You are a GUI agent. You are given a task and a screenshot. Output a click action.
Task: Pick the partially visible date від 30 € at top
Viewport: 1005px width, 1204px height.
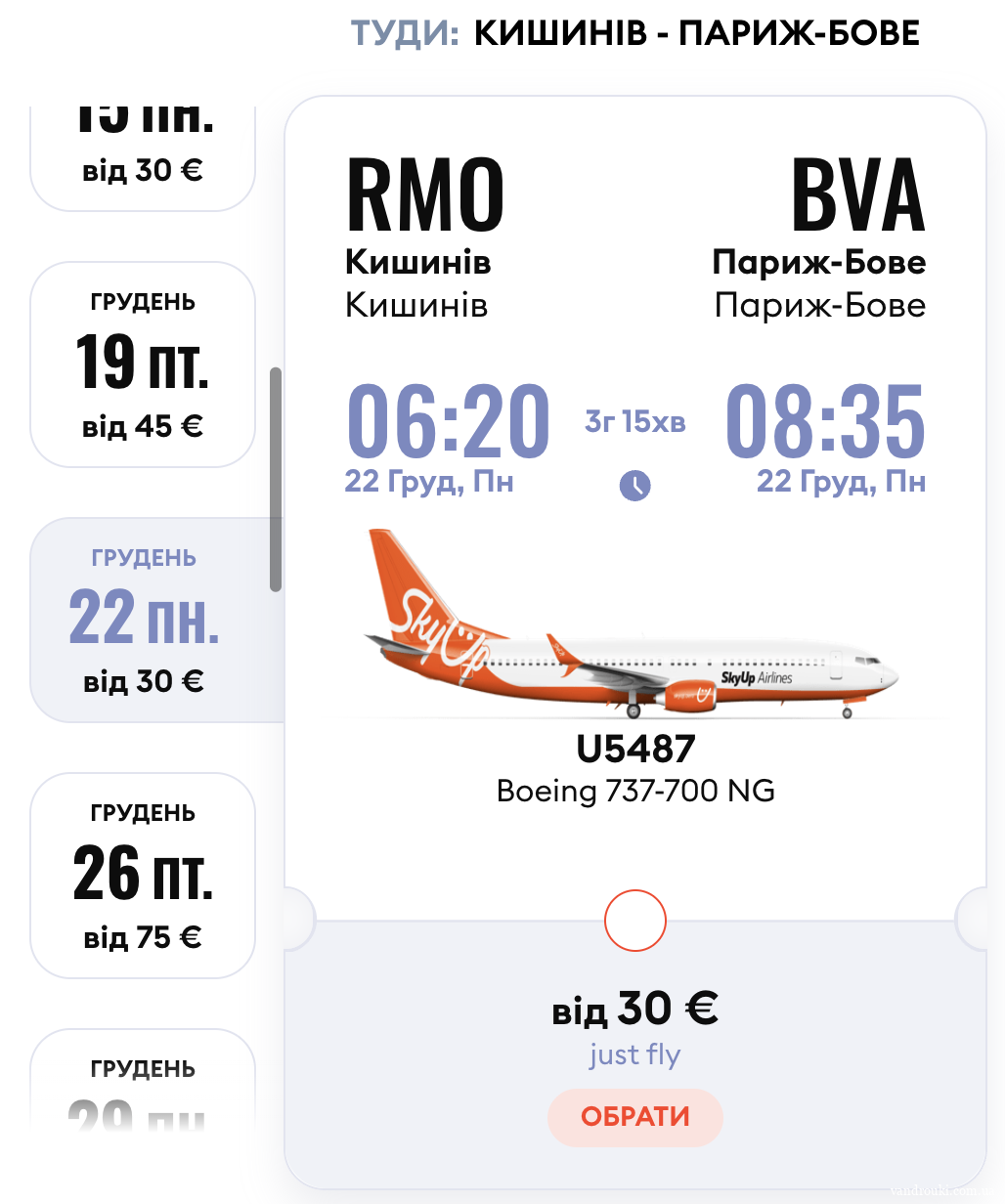[143, 156]
